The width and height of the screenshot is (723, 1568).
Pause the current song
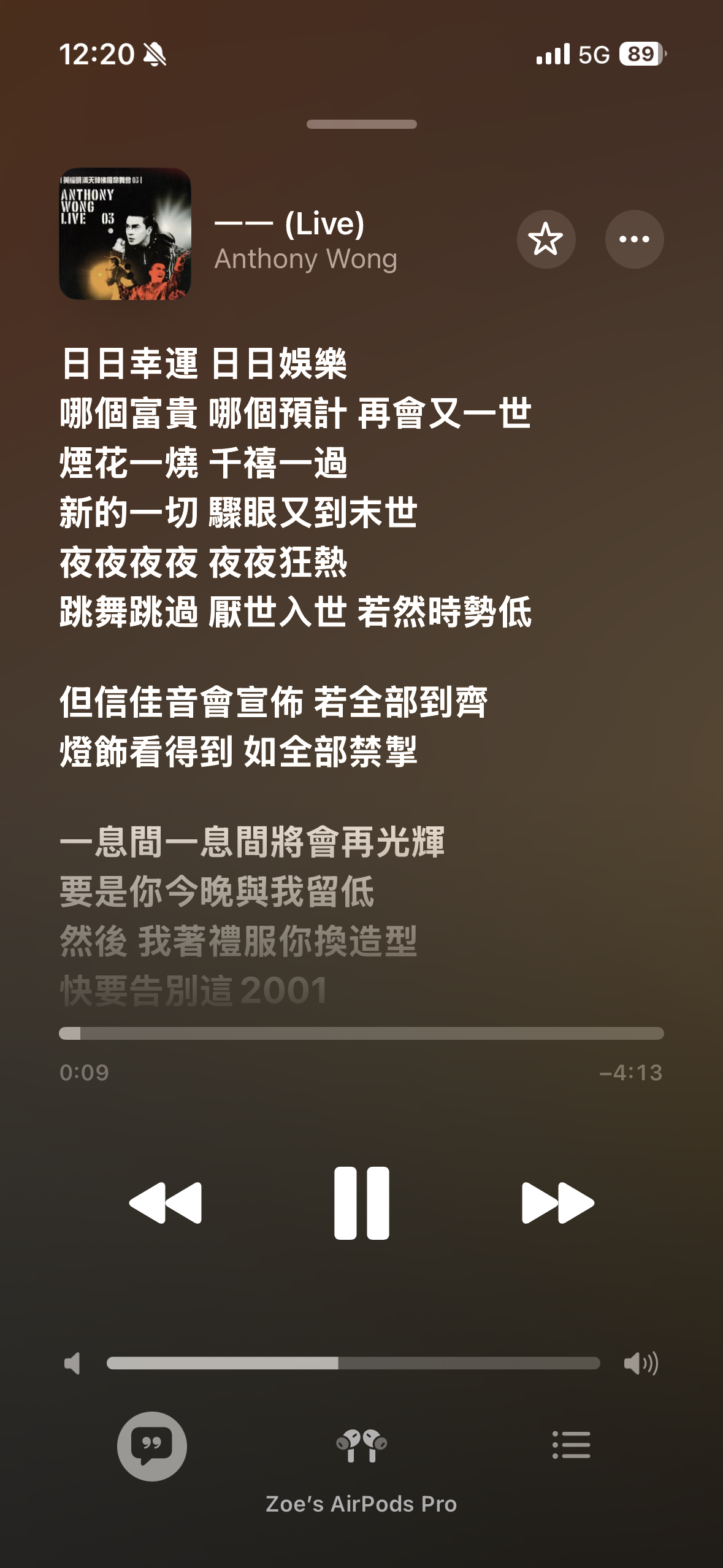361,1203
